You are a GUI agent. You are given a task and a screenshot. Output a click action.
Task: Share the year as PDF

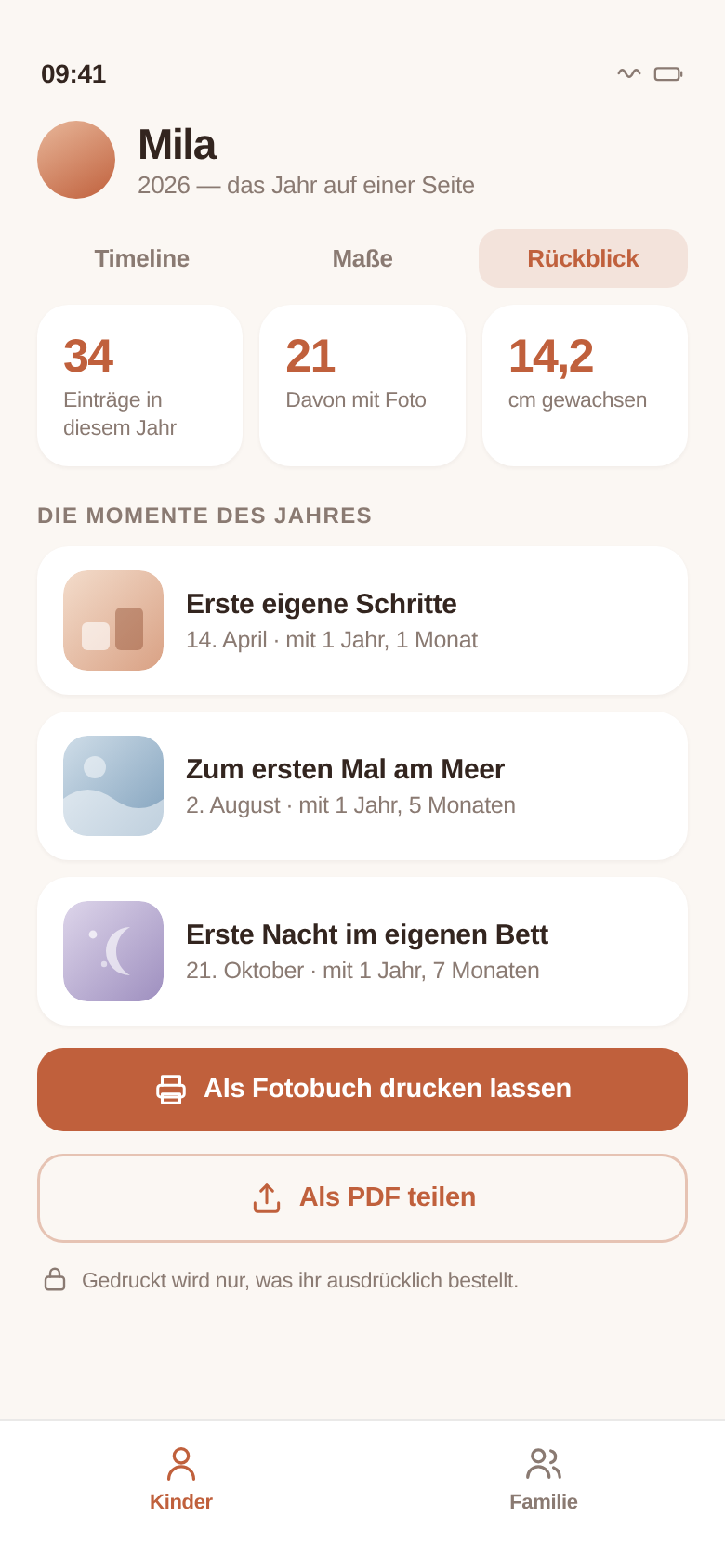pyautogui.click(x=362, y=1198)
